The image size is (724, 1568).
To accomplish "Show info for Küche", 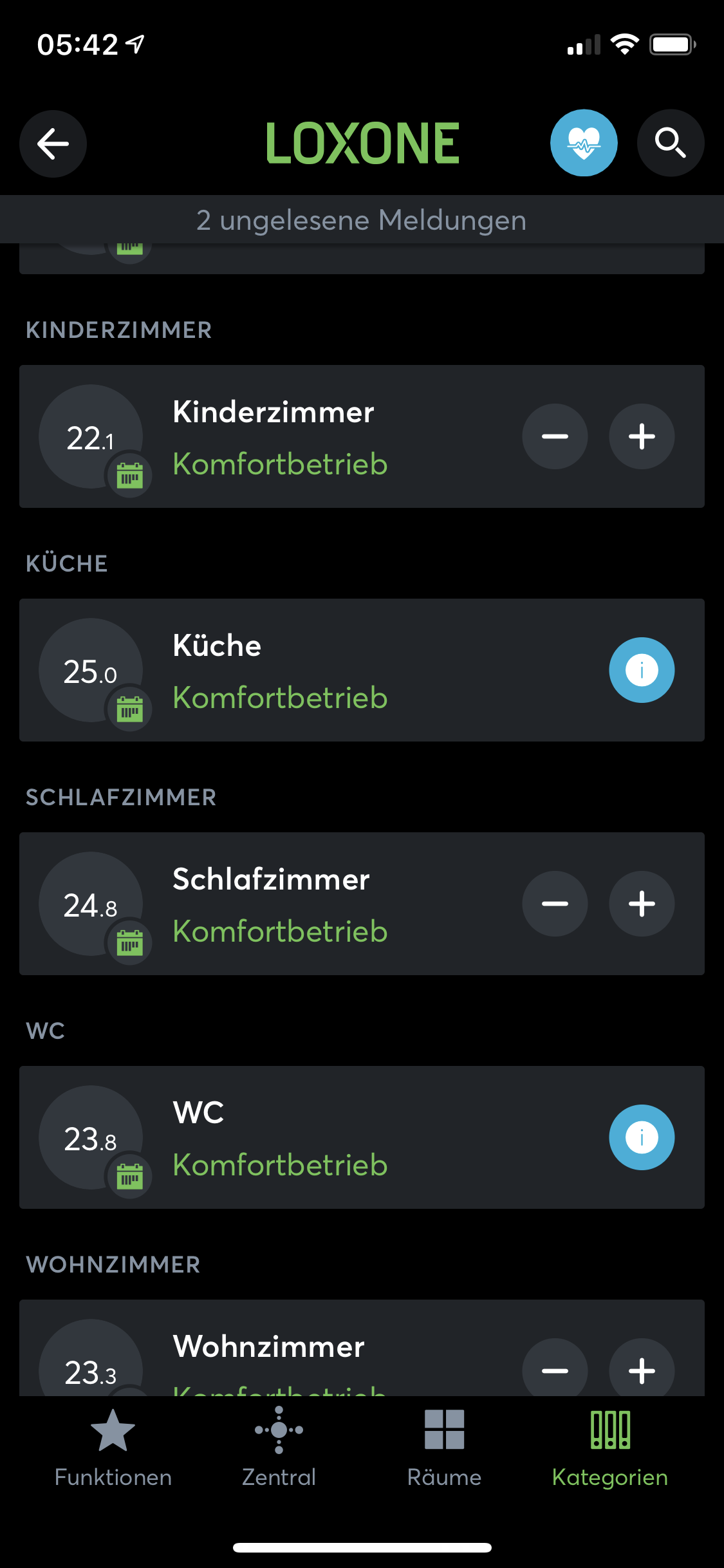I will click(642, 670).
